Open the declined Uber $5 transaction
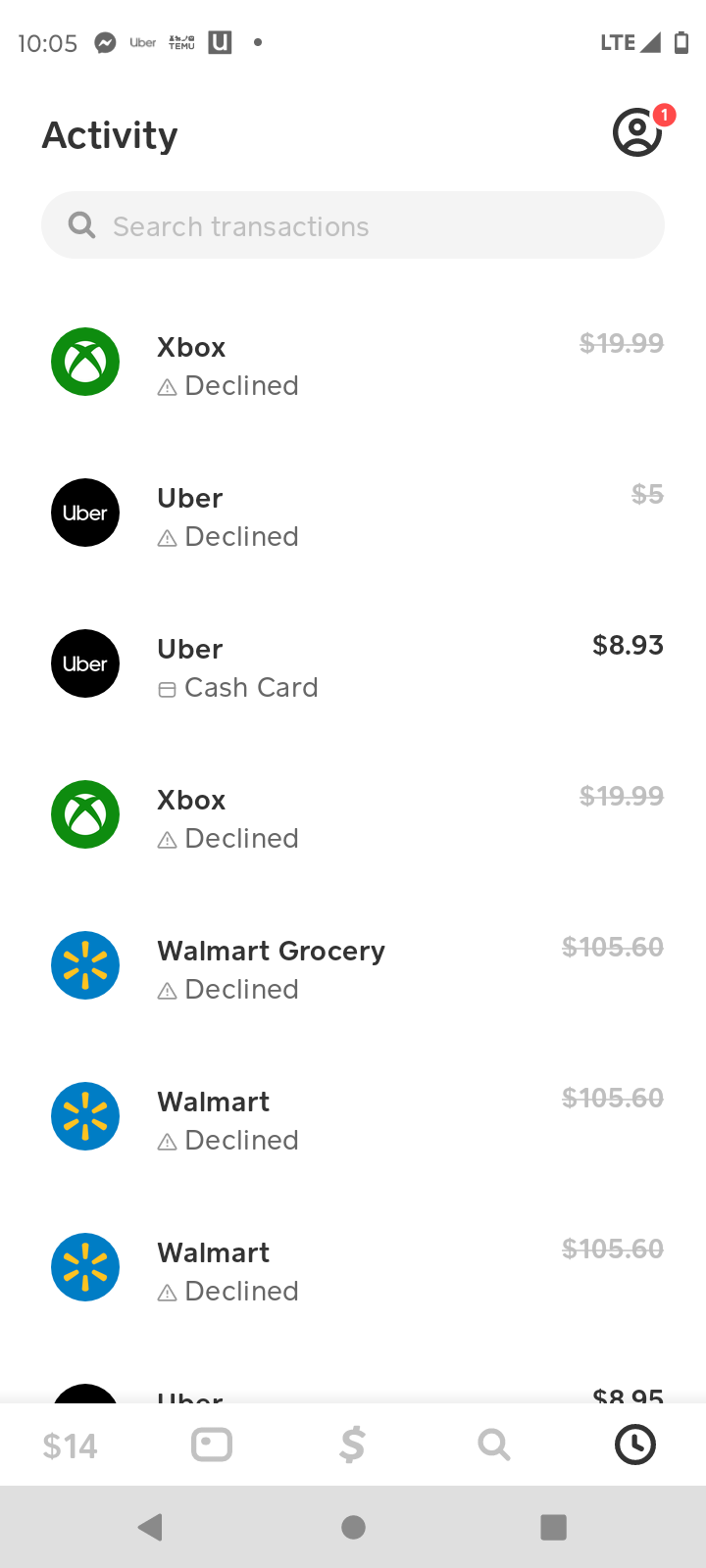706x1568 pixels. tap(353, 514)
